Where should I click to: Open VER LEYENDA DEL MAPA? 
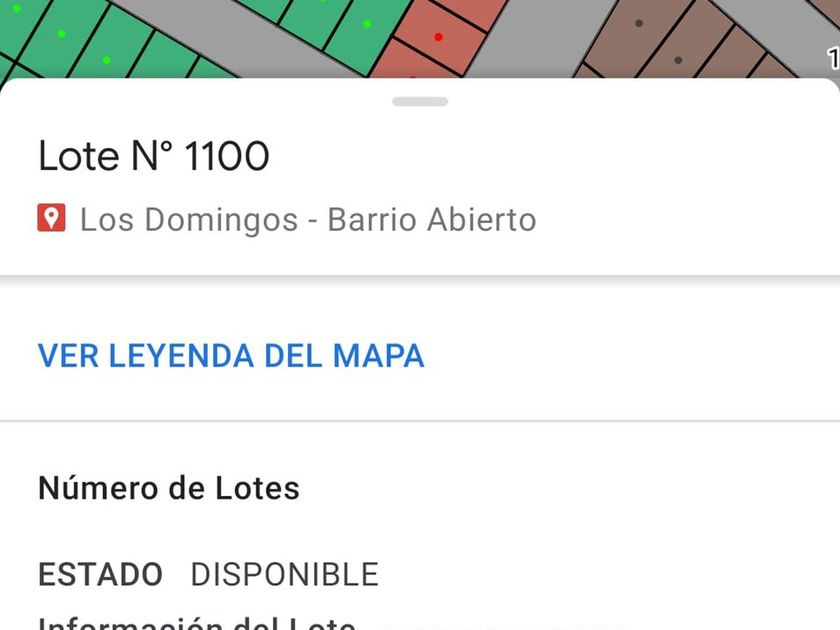pos(231,355)
